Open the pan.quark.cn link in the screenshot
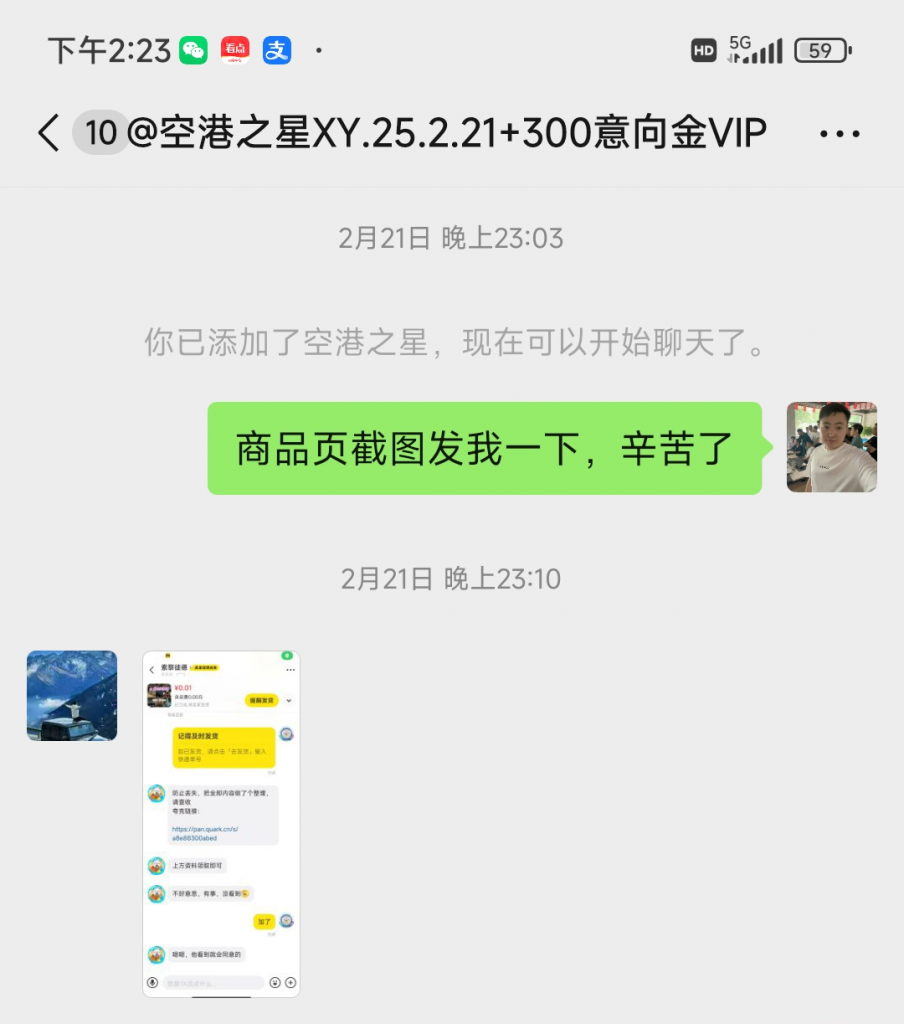Image resolution: width=904 pixels, height=1024 pixels. click(207, 831)
